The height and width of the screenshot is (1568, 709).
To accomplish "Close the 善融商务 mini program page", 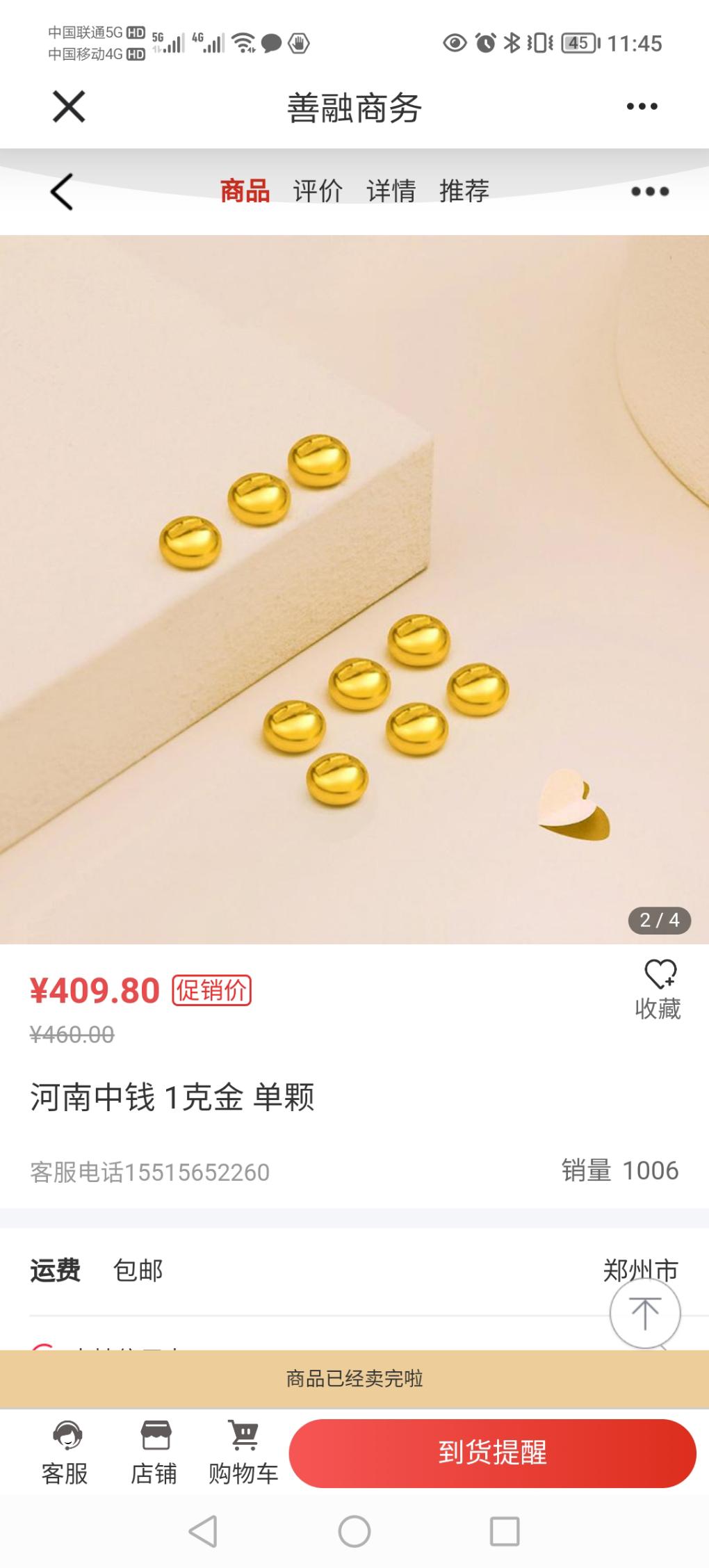I will click(x=69, y=106).
